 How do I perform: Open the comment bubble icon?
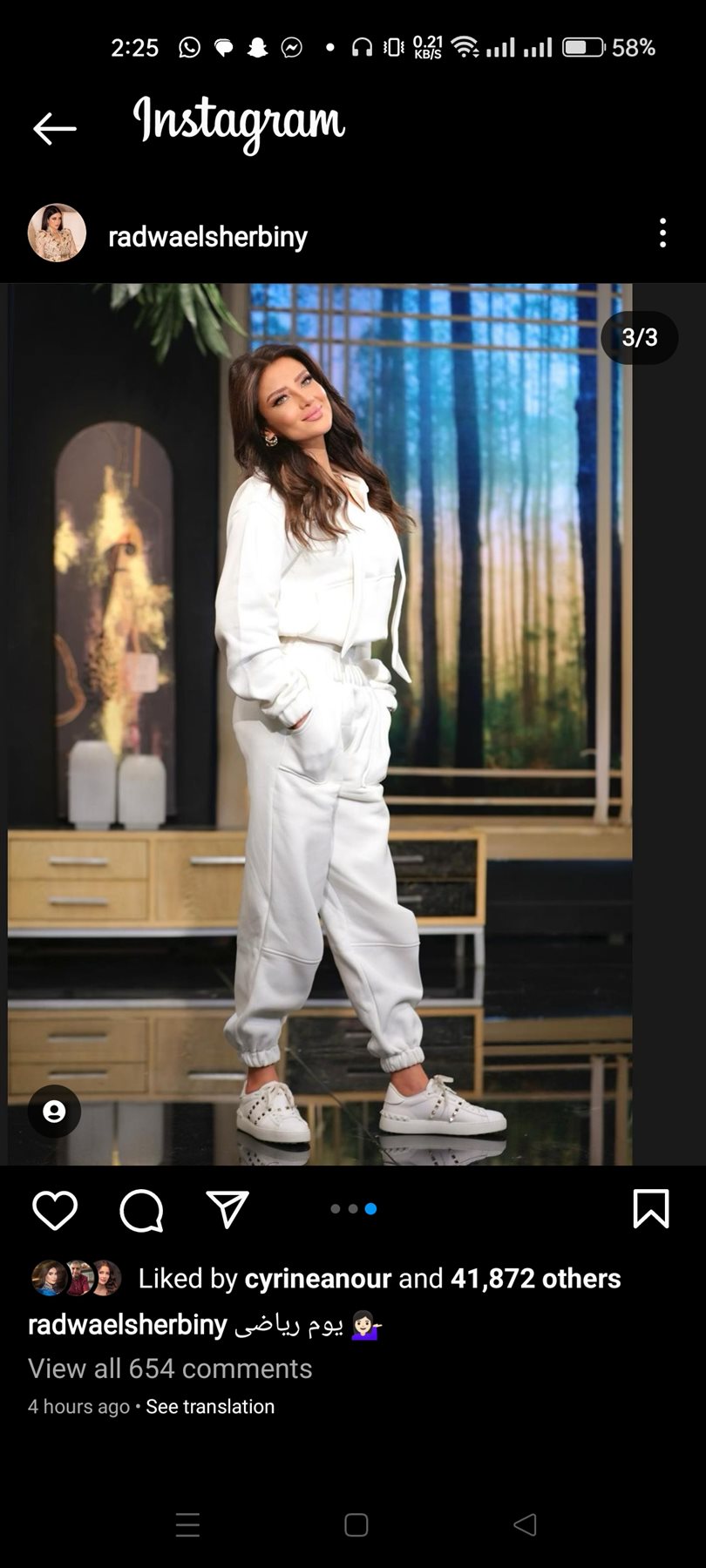coord(141,1210)
